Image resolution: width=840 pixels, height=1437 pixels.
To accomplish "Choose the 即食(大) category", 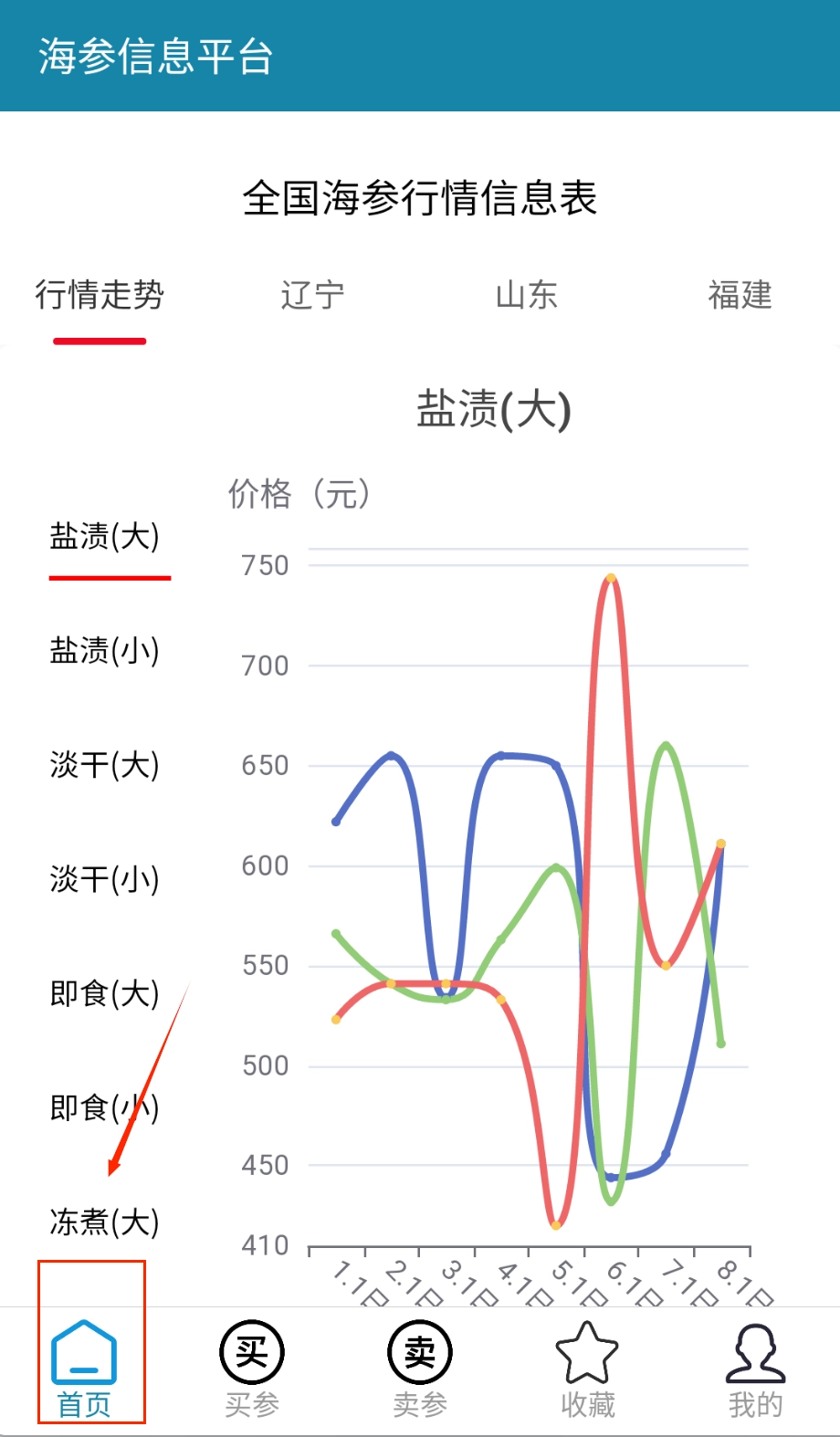I will coord(104,993).
